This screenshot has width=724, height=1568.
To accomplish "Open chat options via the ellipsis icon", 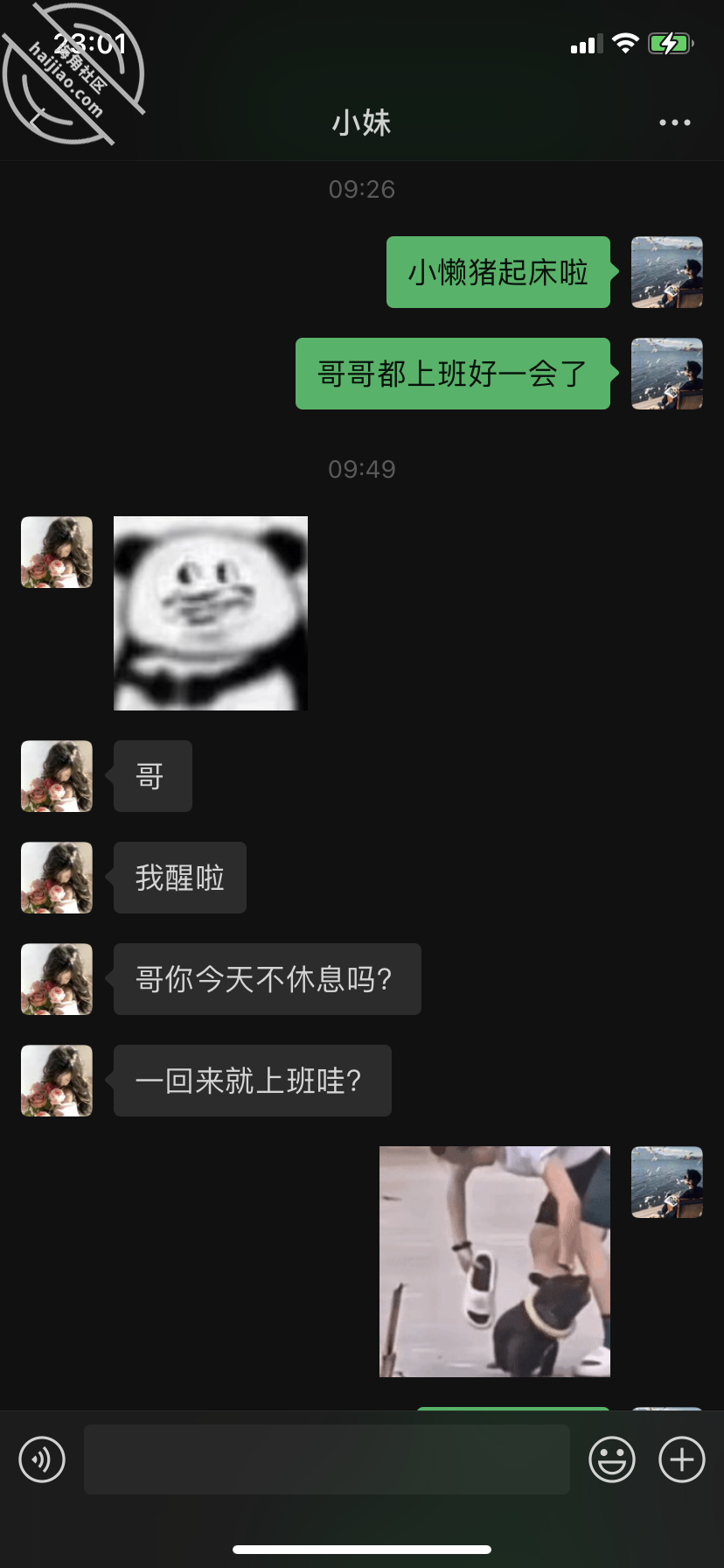I will point(673,122).
